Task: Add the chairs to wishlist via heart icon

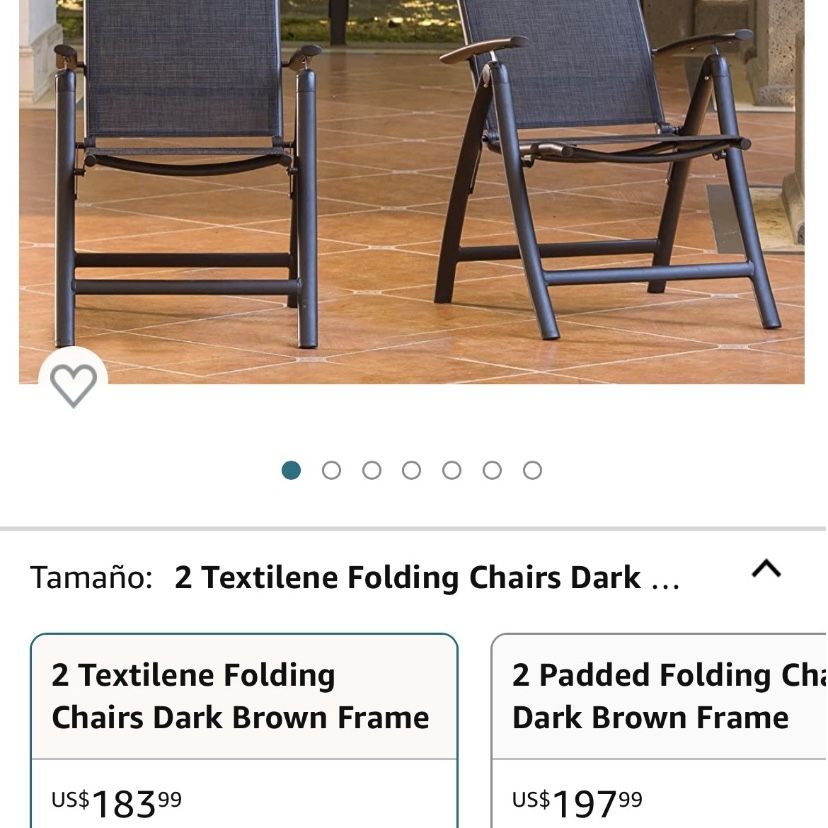Action: (x=73, y=384)
